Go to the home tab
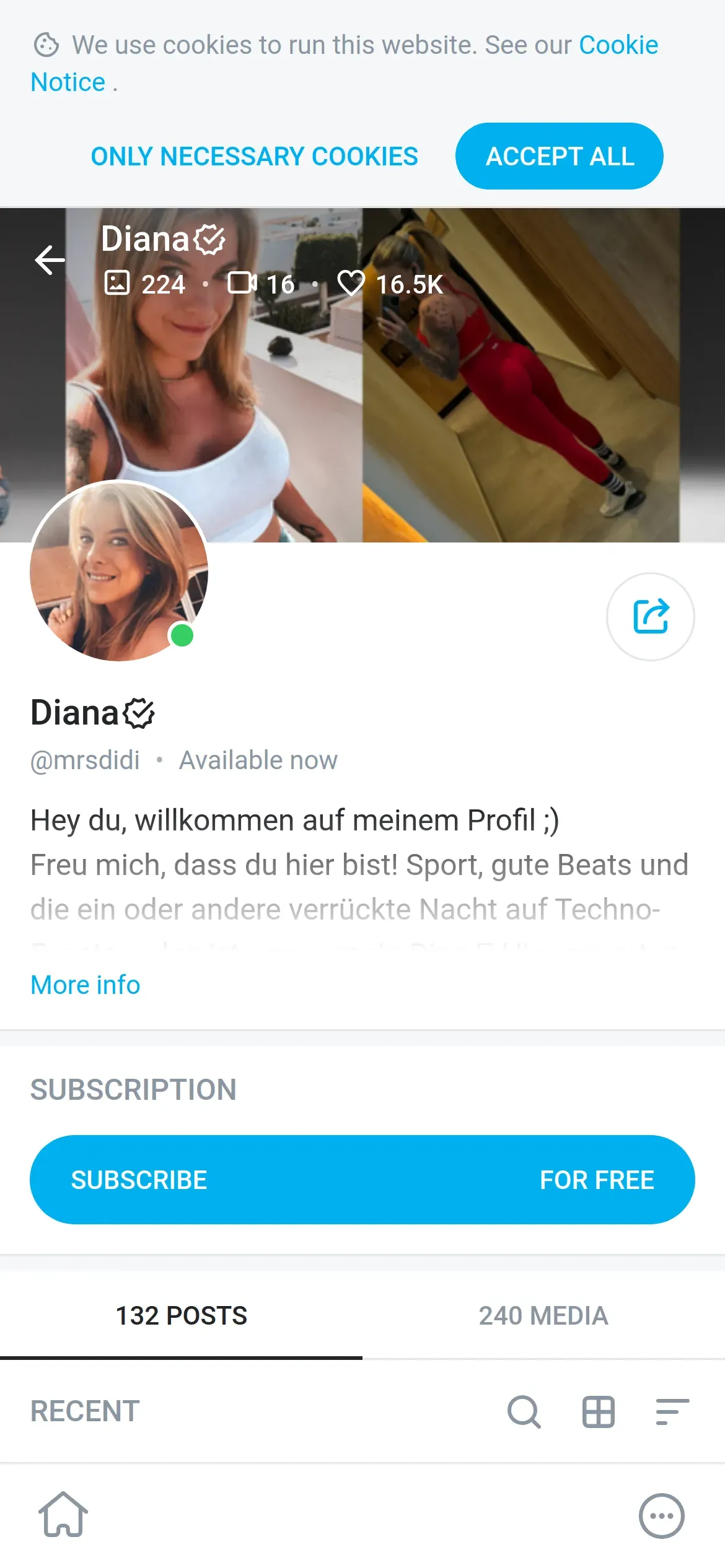Image resolution: width=725 pixels, height=1568 pixels. click(63, 1515)
